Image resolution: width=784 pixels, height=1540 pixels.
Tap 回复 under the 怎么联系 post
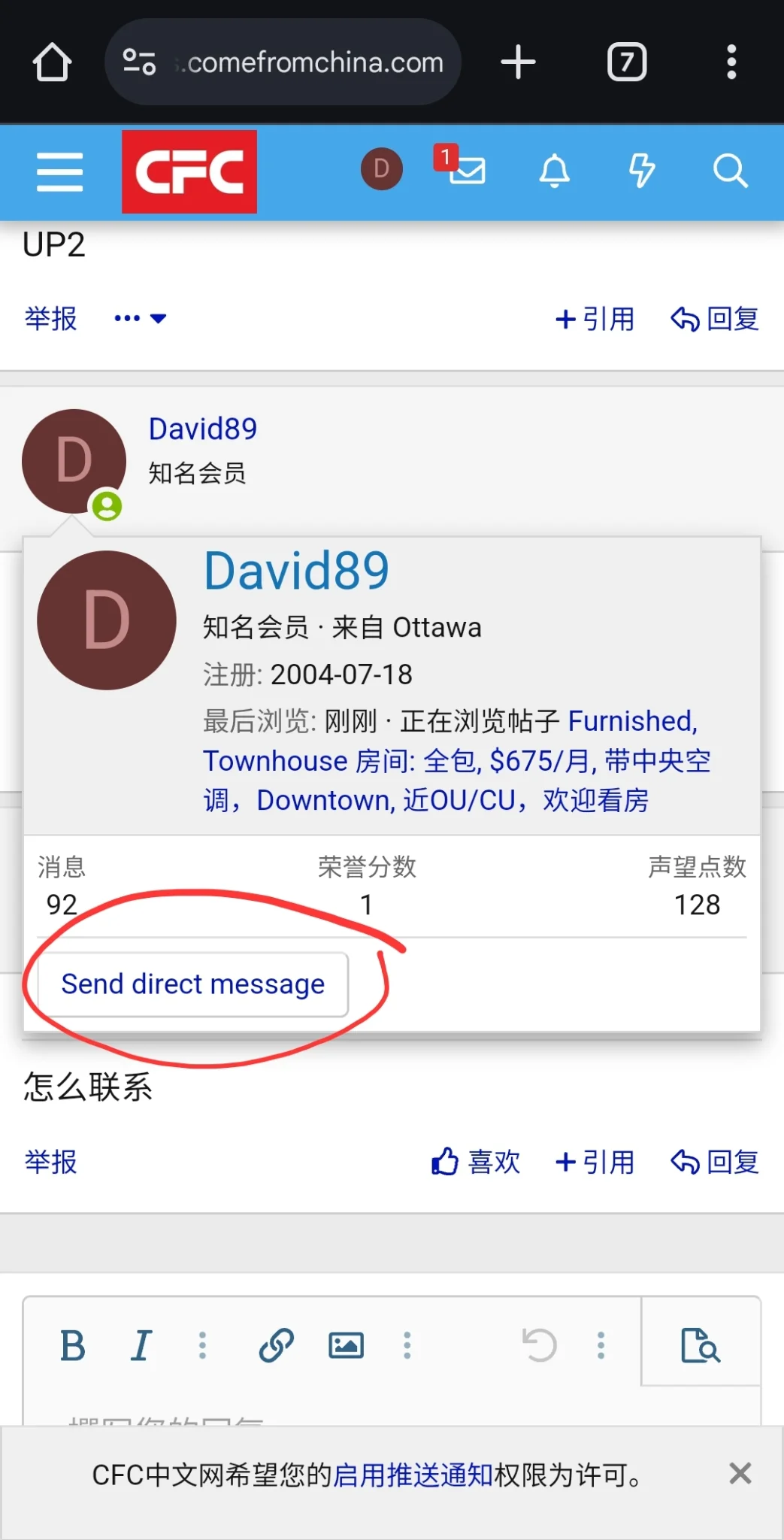715,1162
